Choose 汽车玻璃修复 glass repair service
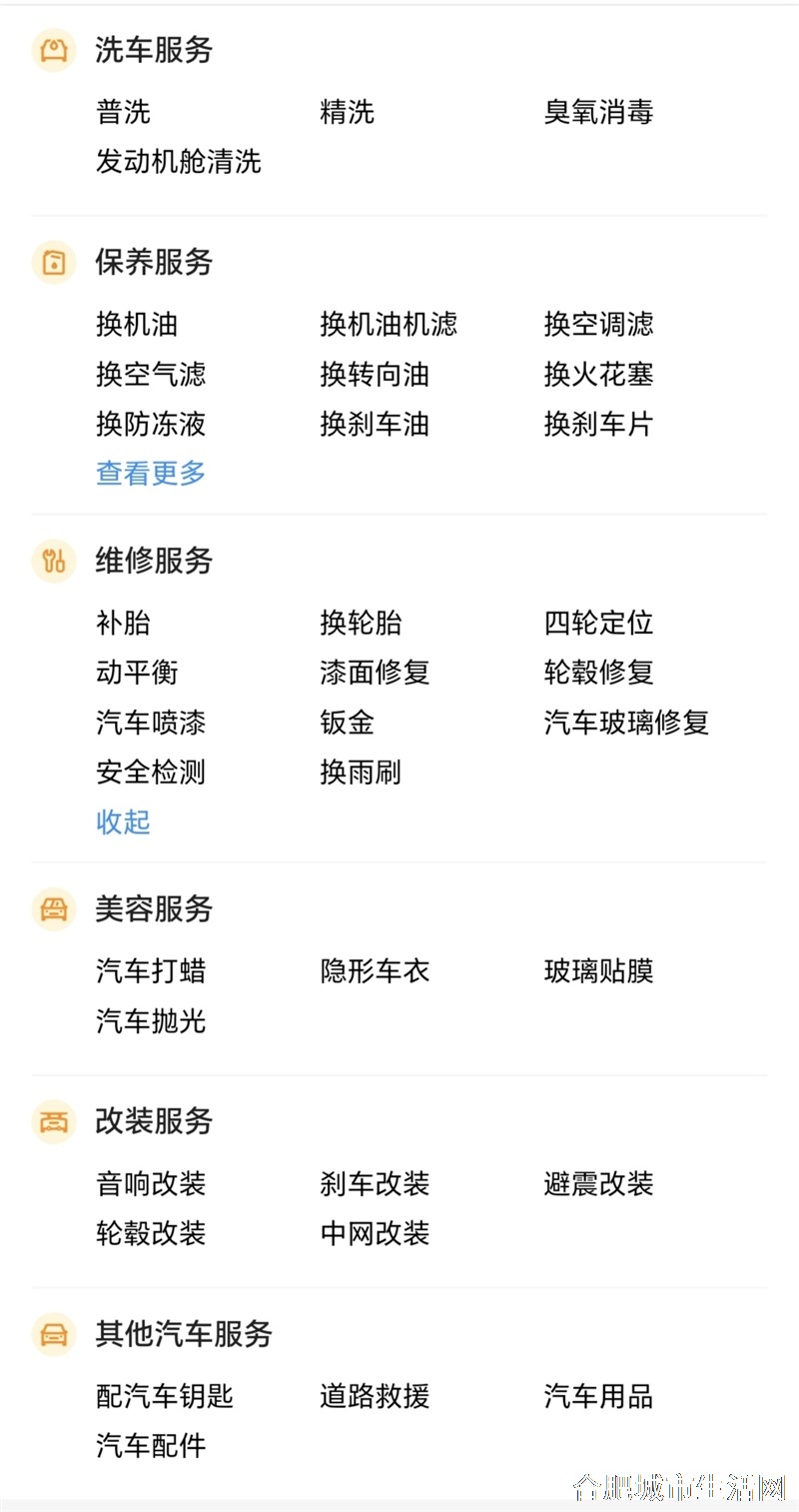 [625, 723]
